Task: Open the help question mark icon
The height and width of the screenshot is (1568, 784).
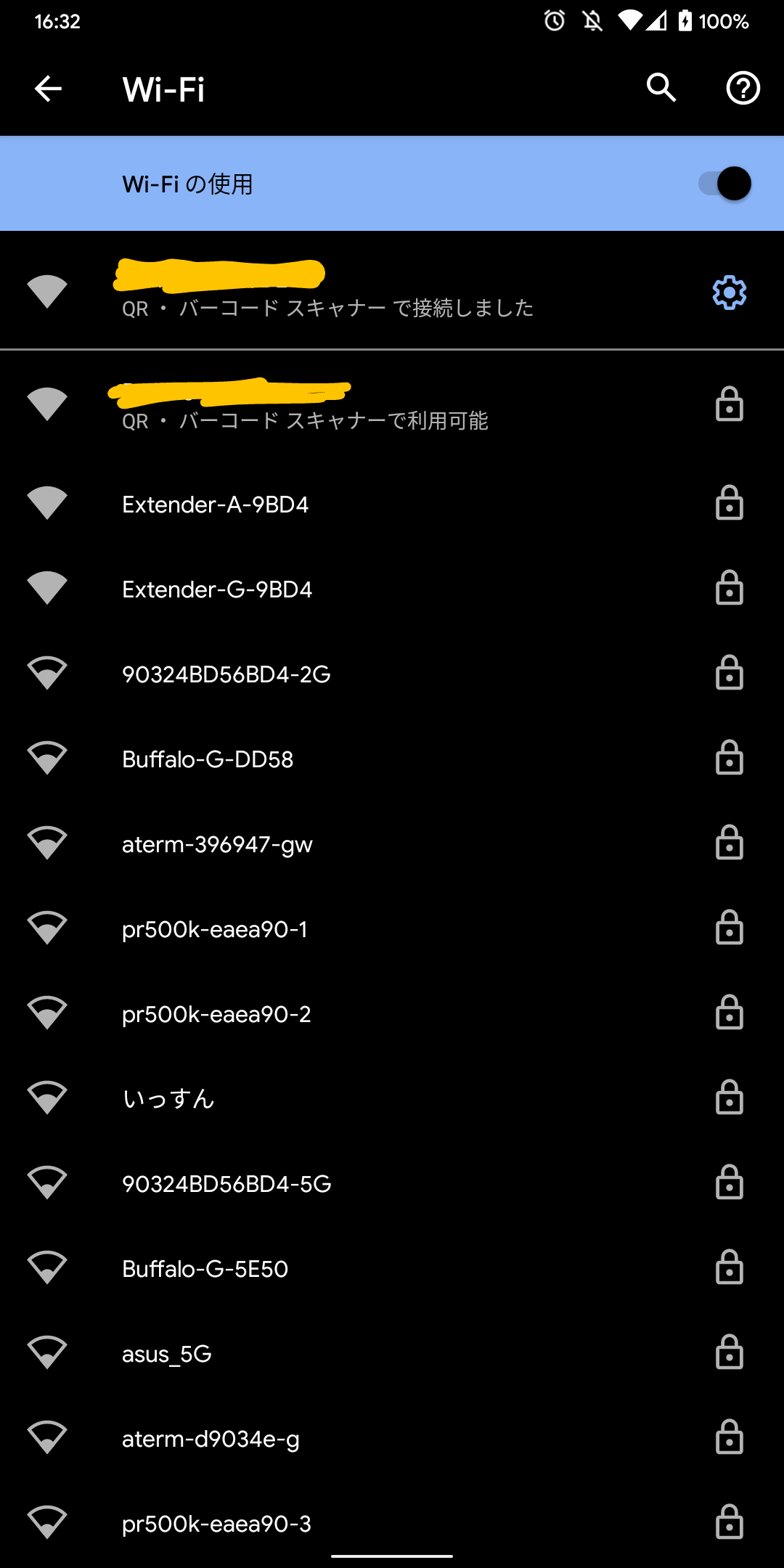Action: point(743,89)
